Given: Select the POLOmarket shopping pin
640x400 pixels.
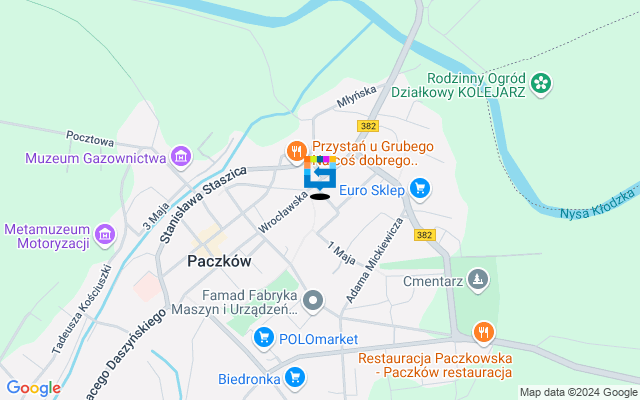Looking at the screenshot, I should point(264,339).
